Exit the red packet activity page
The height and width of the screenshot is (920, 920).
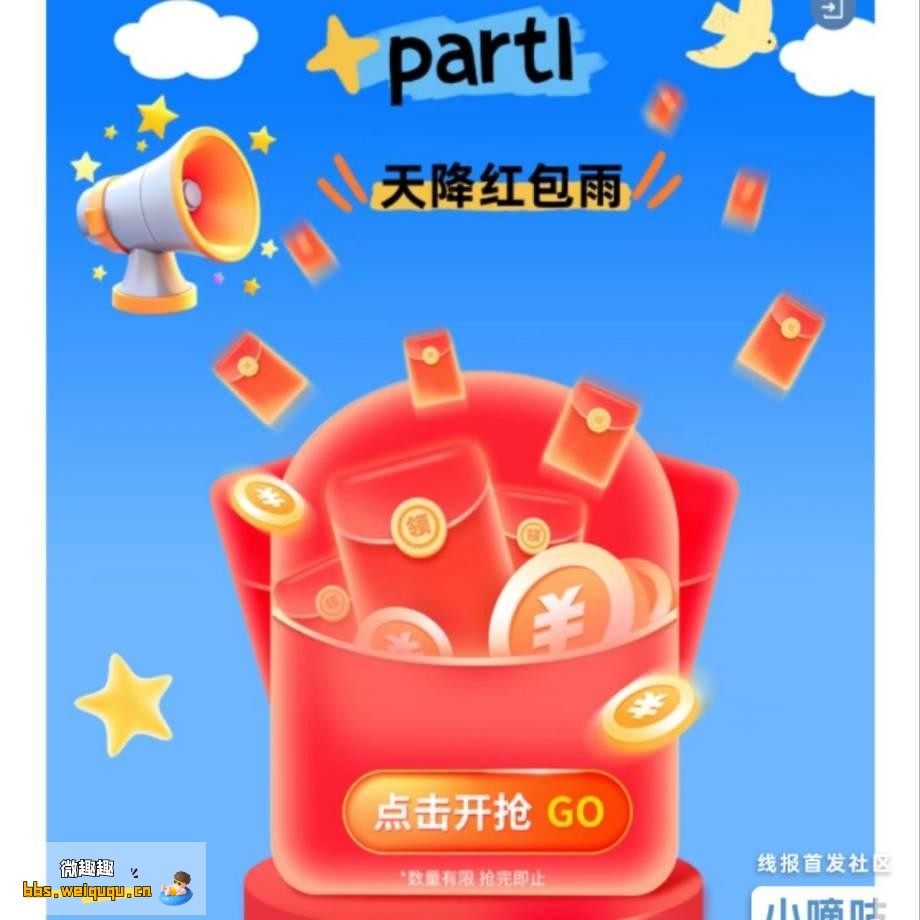[x=833, y=11]
